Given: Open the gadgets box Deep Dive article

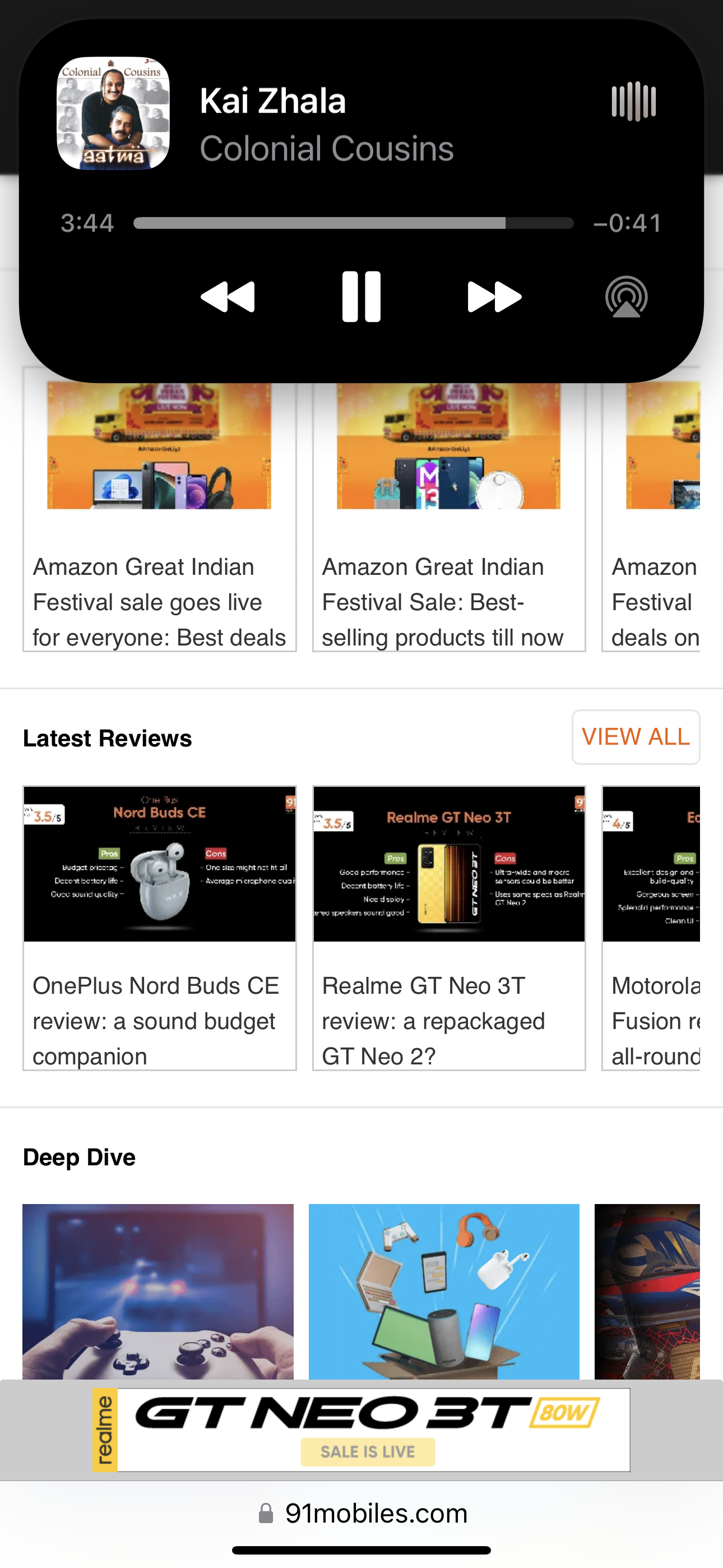Looking at the screenshot, I should (444, 1290).
